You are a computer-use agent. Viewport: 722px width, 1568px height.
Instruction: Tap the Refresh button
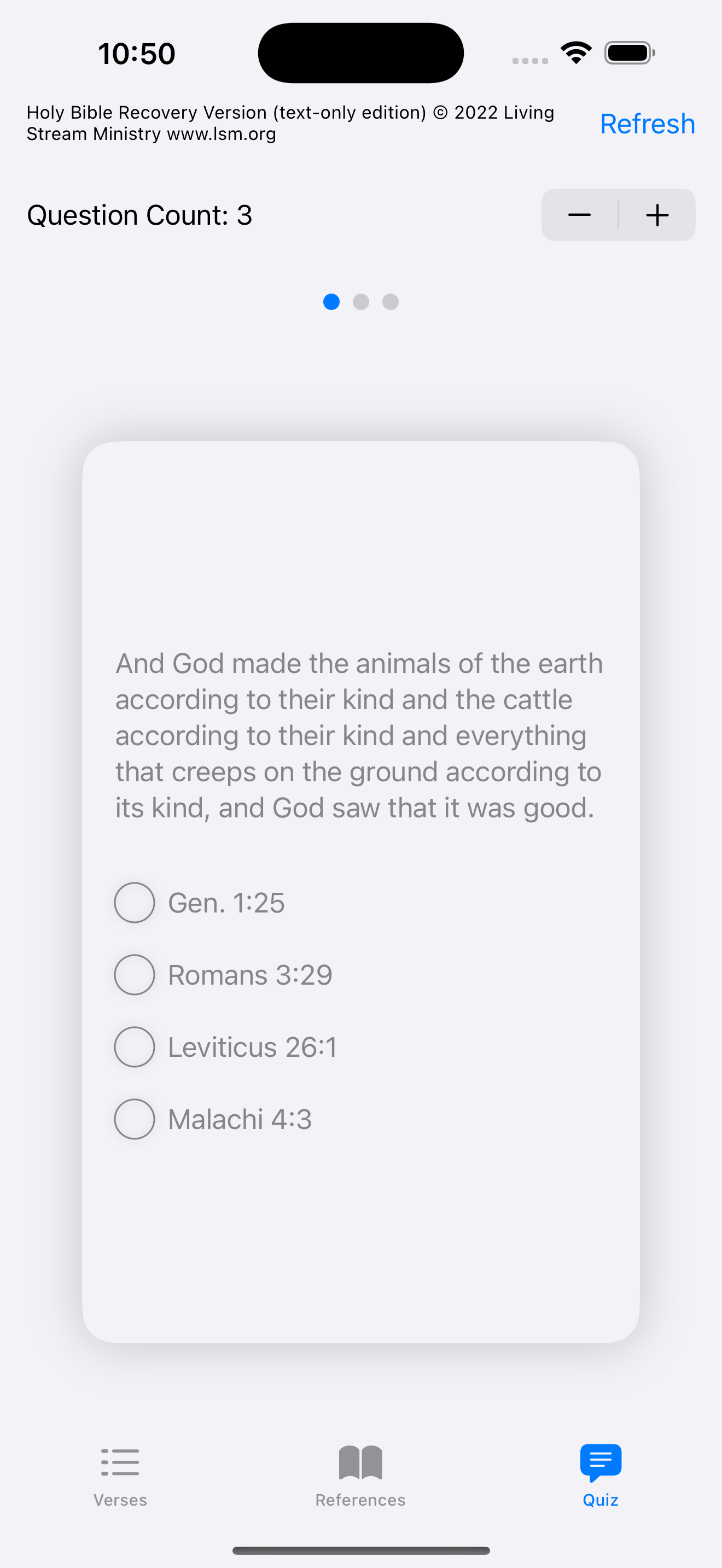tap(647, 124)
